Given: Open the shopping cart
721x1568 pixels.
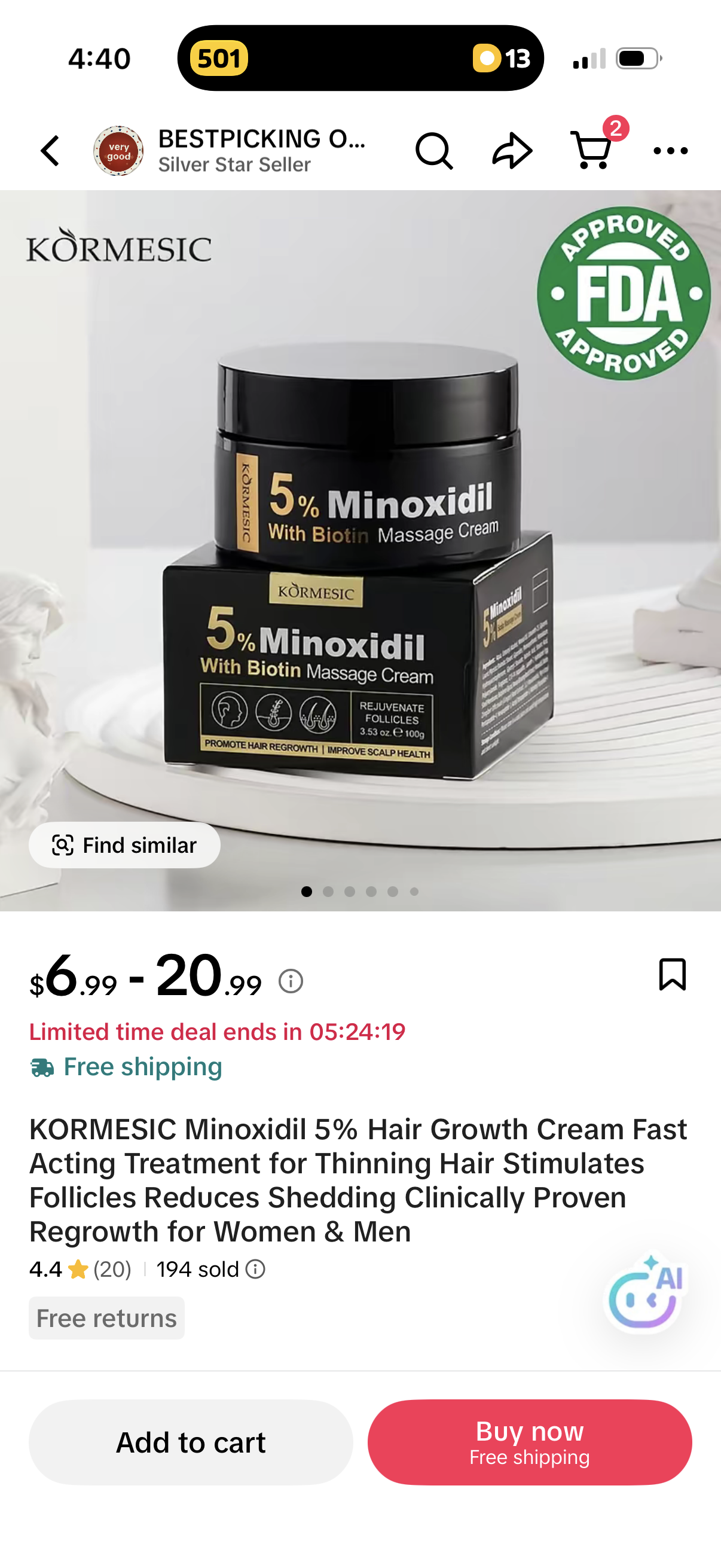Looking at the screenshot, I should click(591, 150).
